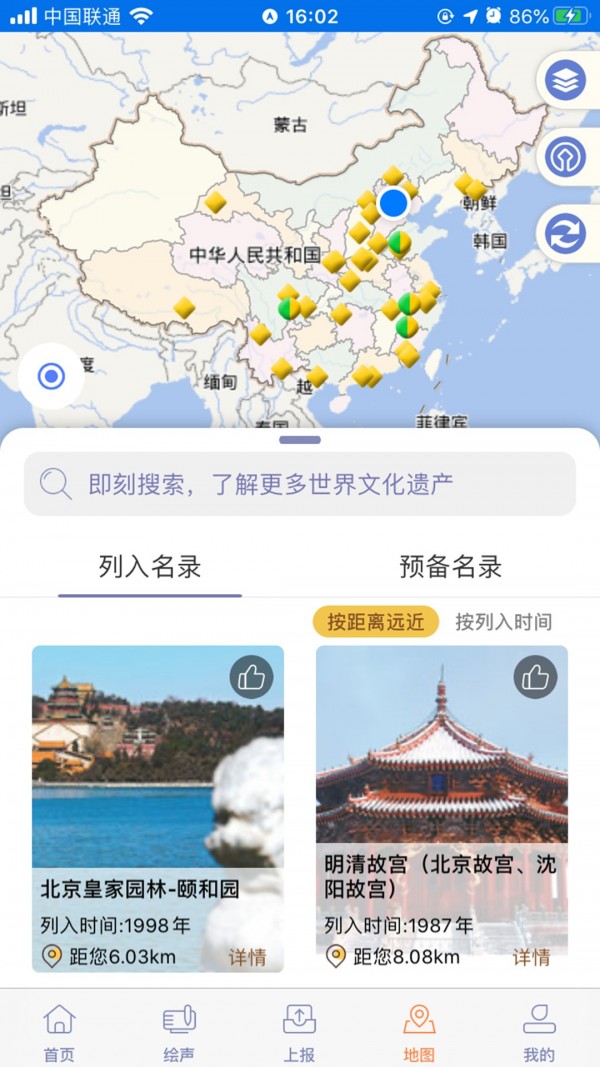Tap the bottom sheet drag handle

coord(300,440)
